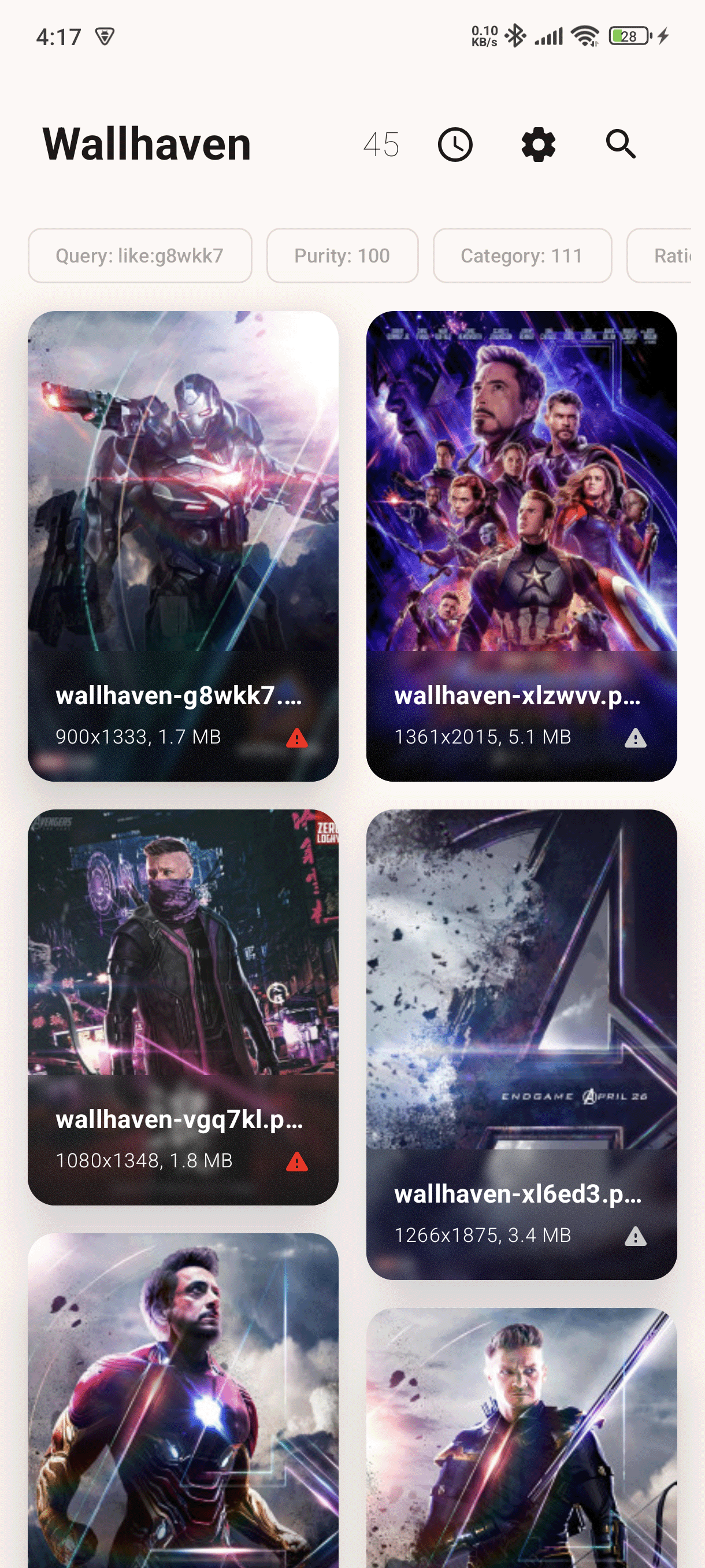Tap the Category: 111 chip
This screenshot has width=705, height=1568.
[522, 256]
